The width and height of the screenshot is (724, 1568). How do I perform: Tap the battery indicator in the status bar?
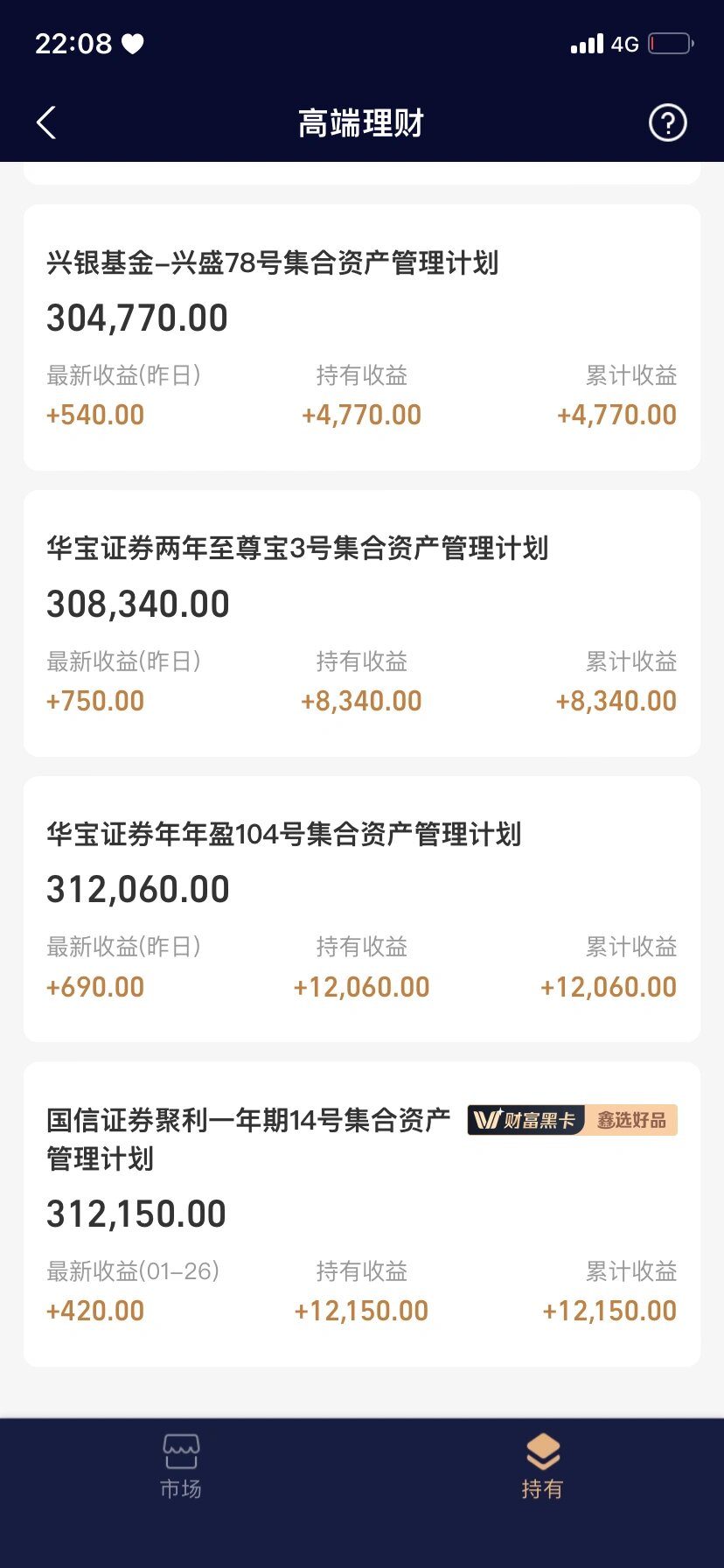coord(670,42)
